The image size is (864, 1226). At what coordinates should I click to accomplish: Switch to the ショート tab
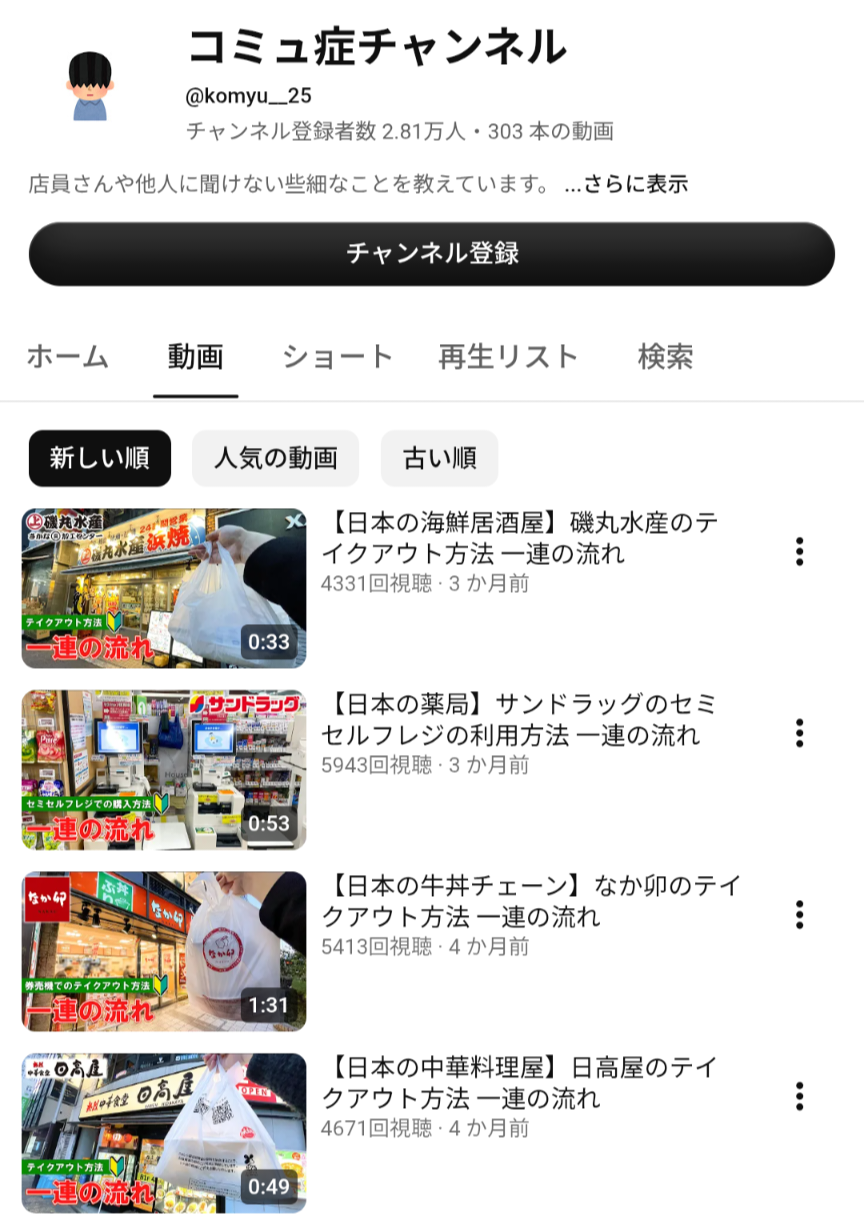[x=337, y=357]
